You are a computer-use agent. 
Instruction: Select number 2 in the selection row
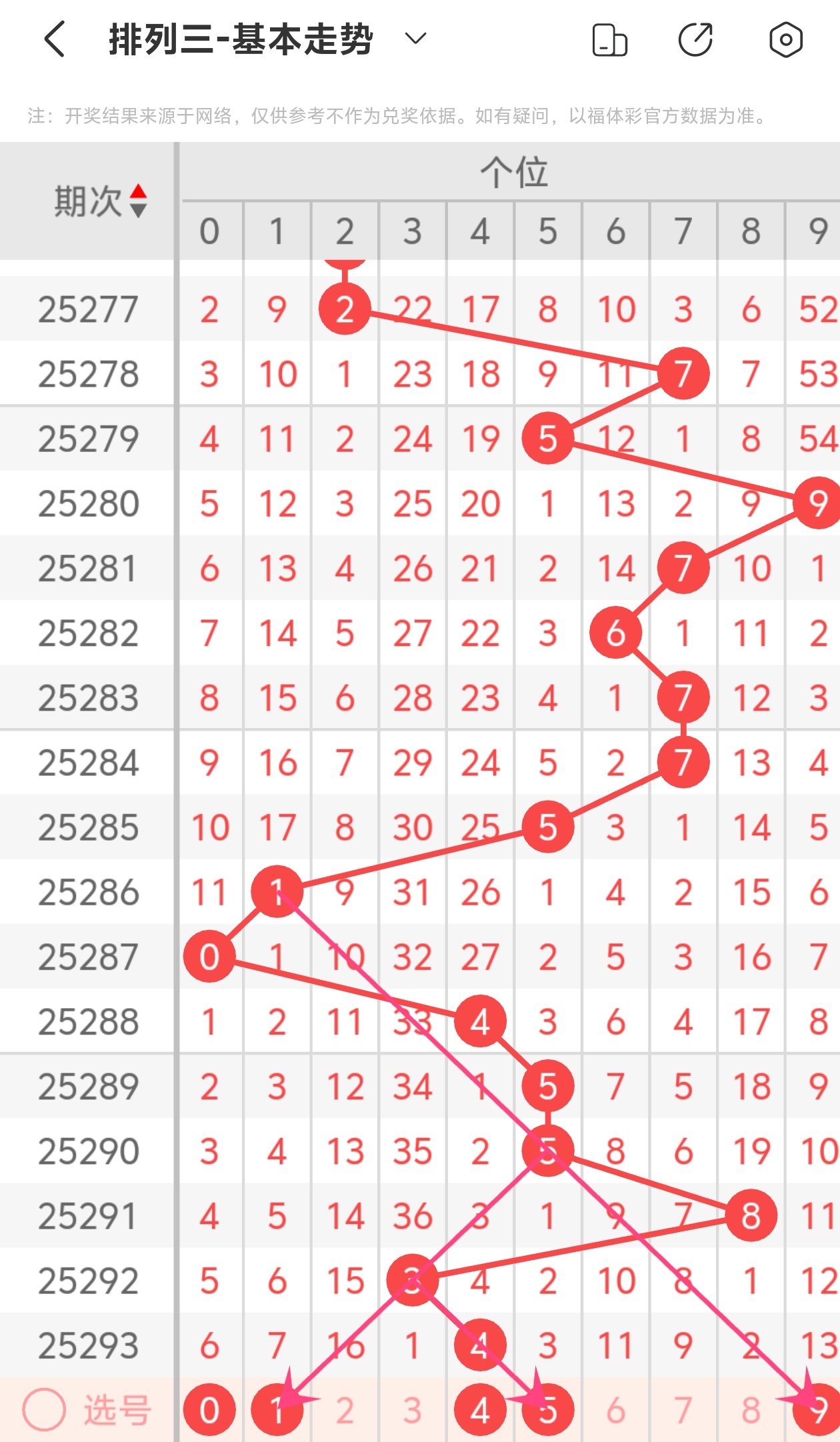tap(345, 1409)
